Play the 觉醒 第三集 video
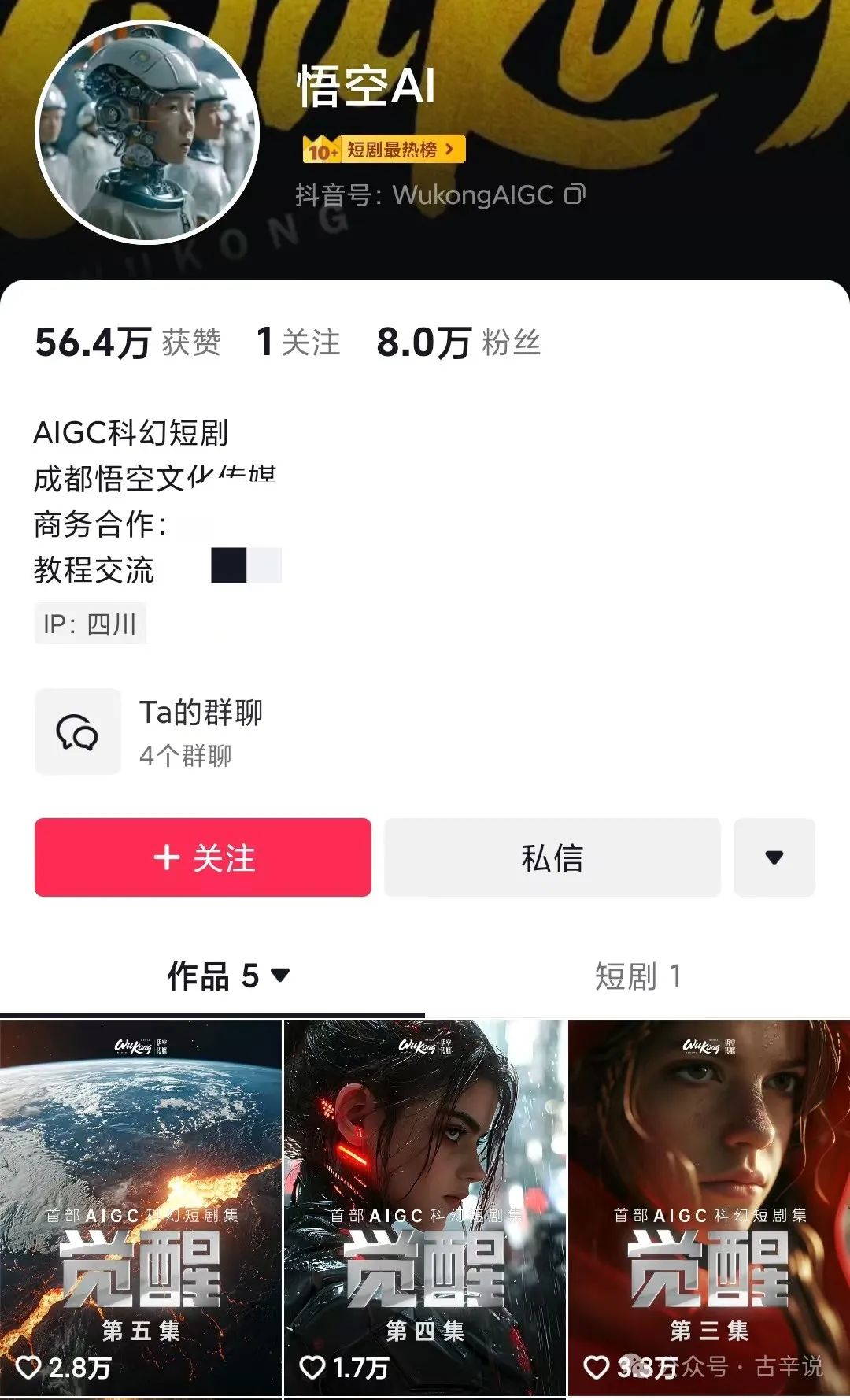The height and width of the screenshot is (1400, 850). (x=709, y=1208)
